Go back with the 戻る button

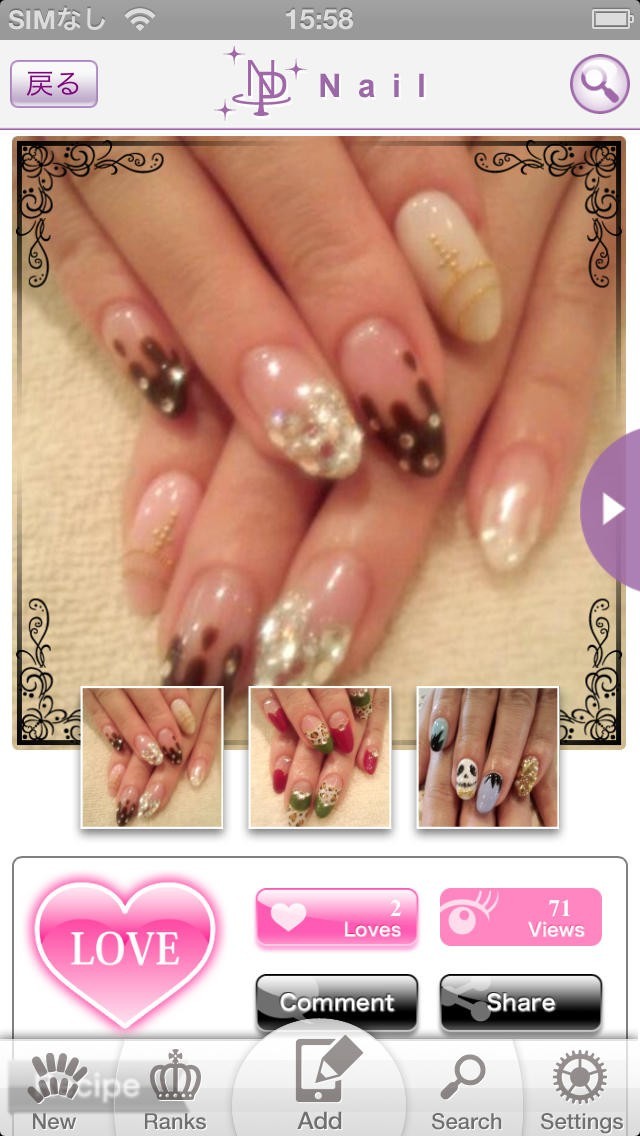click(54, 84)
